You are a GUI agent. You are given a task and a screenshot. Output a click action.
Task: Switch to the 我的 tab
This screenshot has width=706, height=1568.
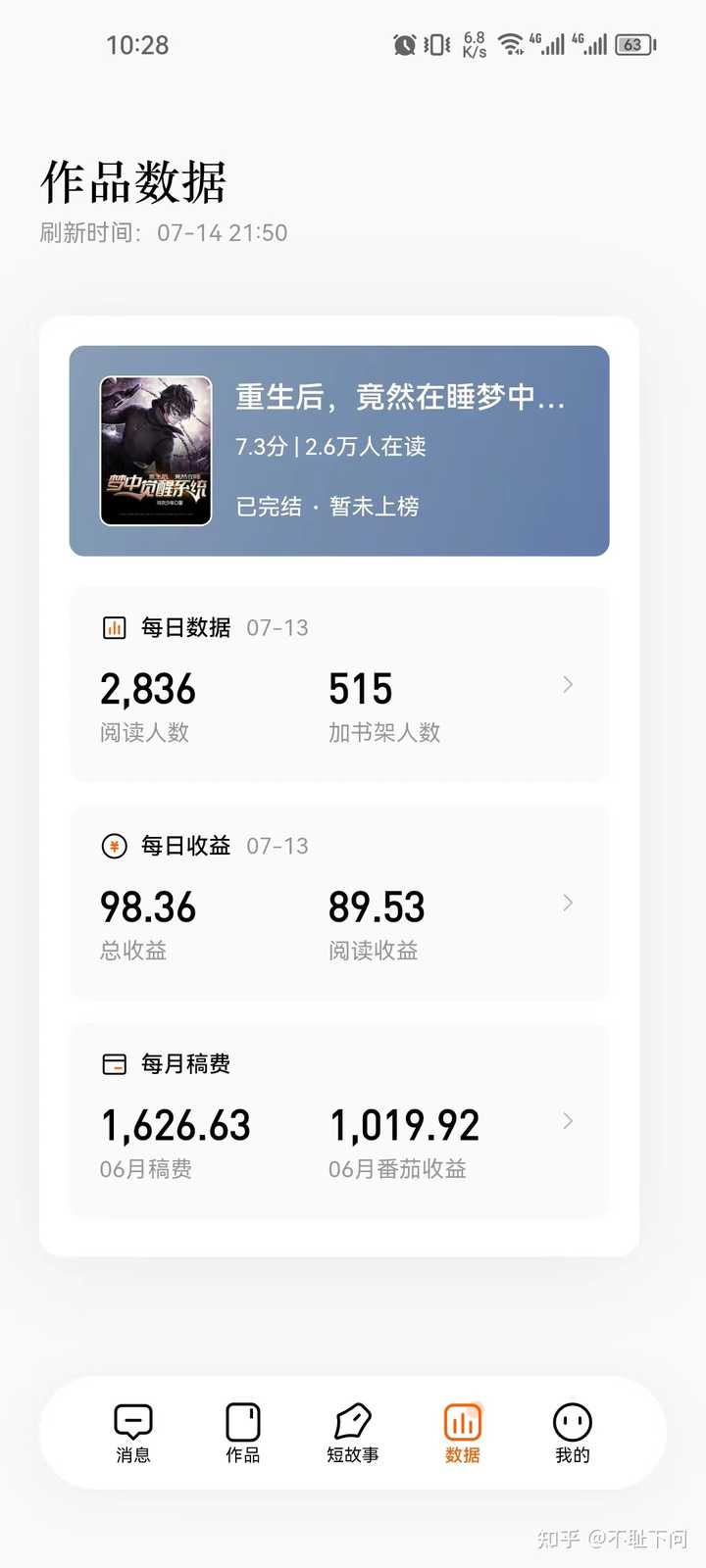pyautogui.click(x=573, y=1433)
